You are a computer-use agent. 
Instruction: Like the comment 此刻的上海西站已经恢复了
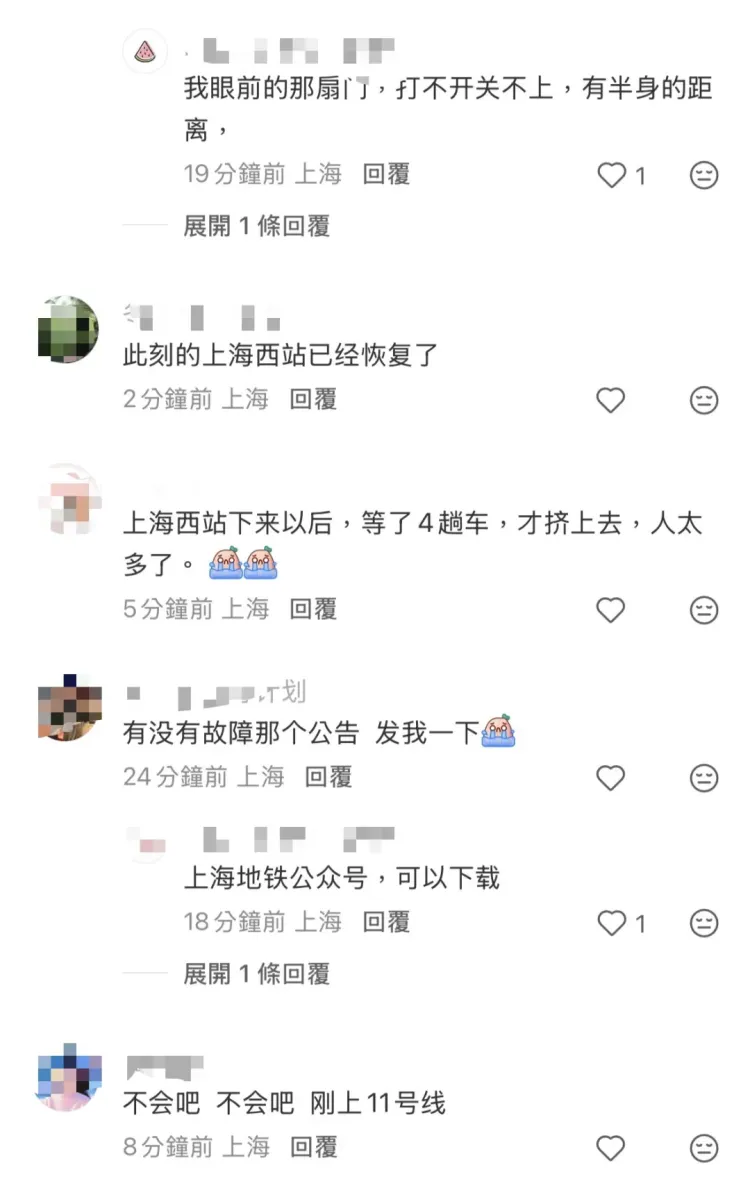611,400
